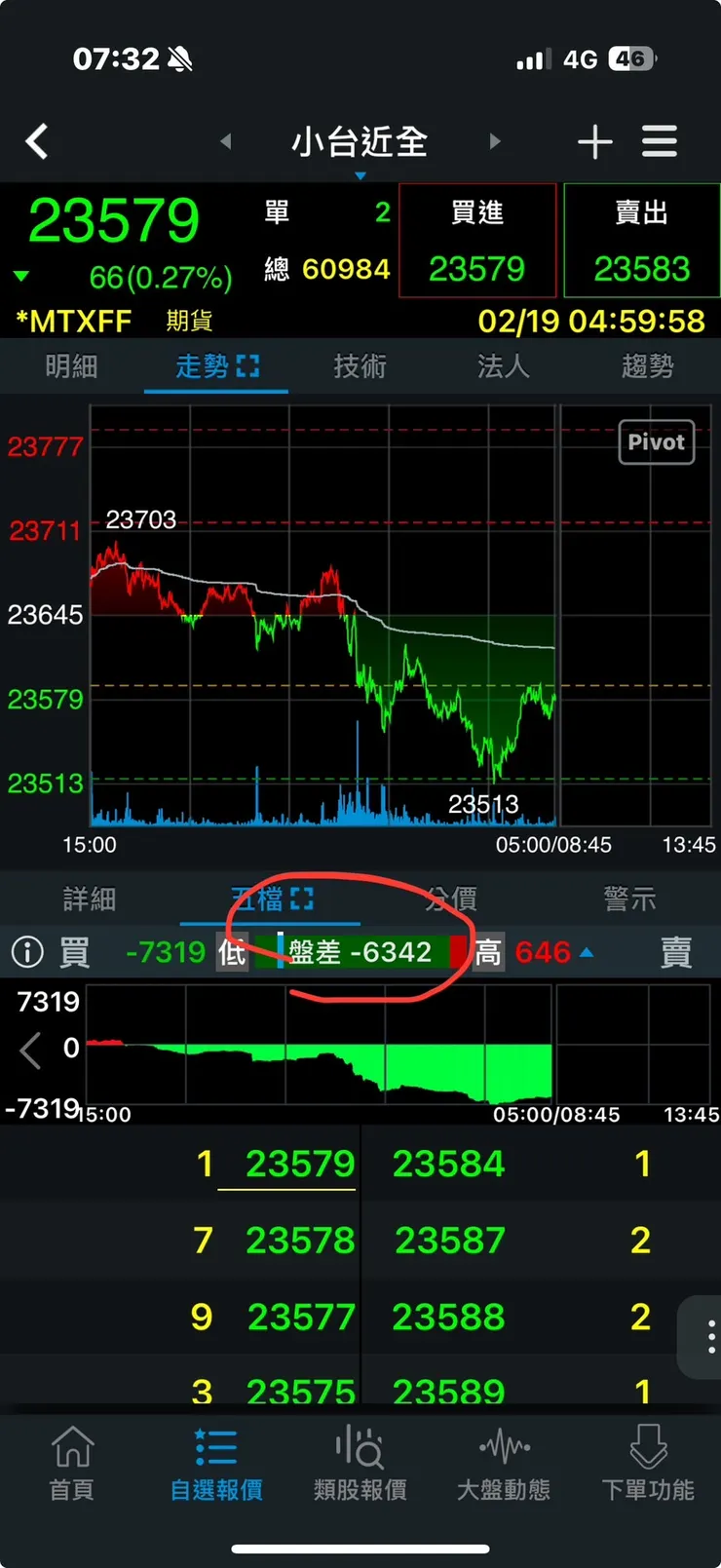This screenshot has width=721, height=1568.
Task: Go back with the top-left arrow
Action: click(37, 142)
